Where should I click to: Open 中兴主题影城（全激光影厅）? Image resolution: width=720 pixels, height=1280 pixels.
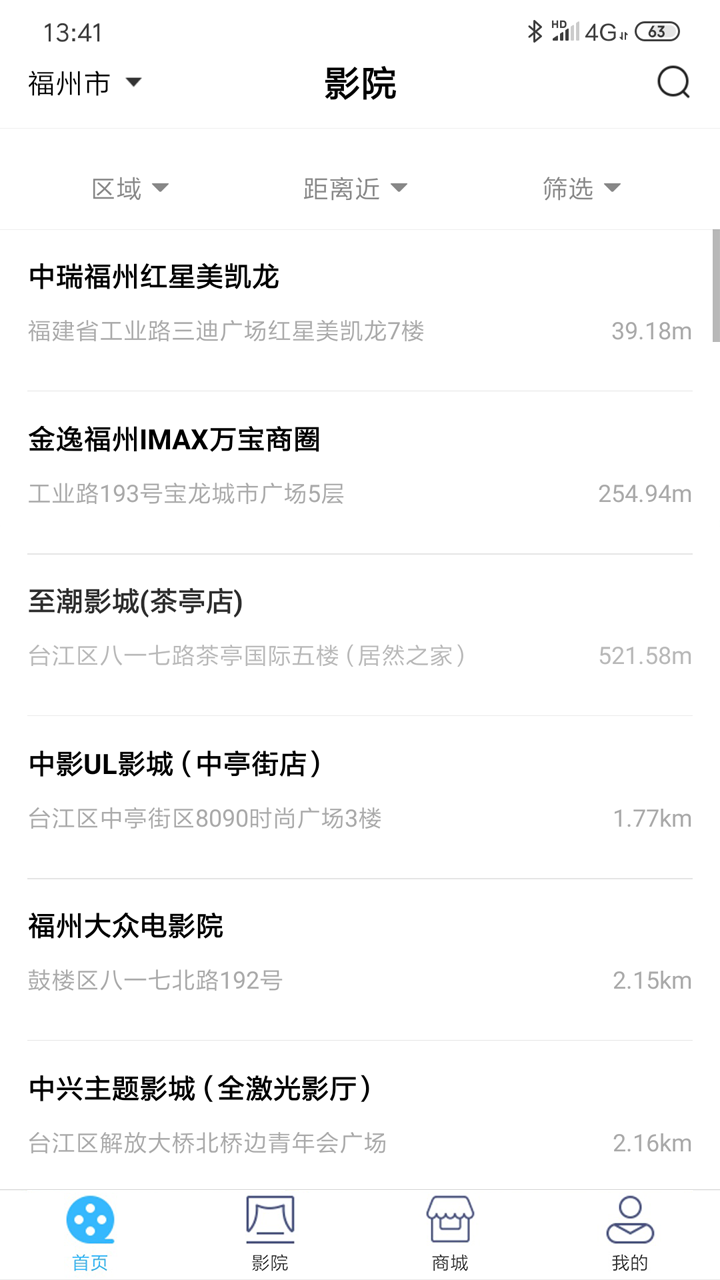[x=360, y=1115]
